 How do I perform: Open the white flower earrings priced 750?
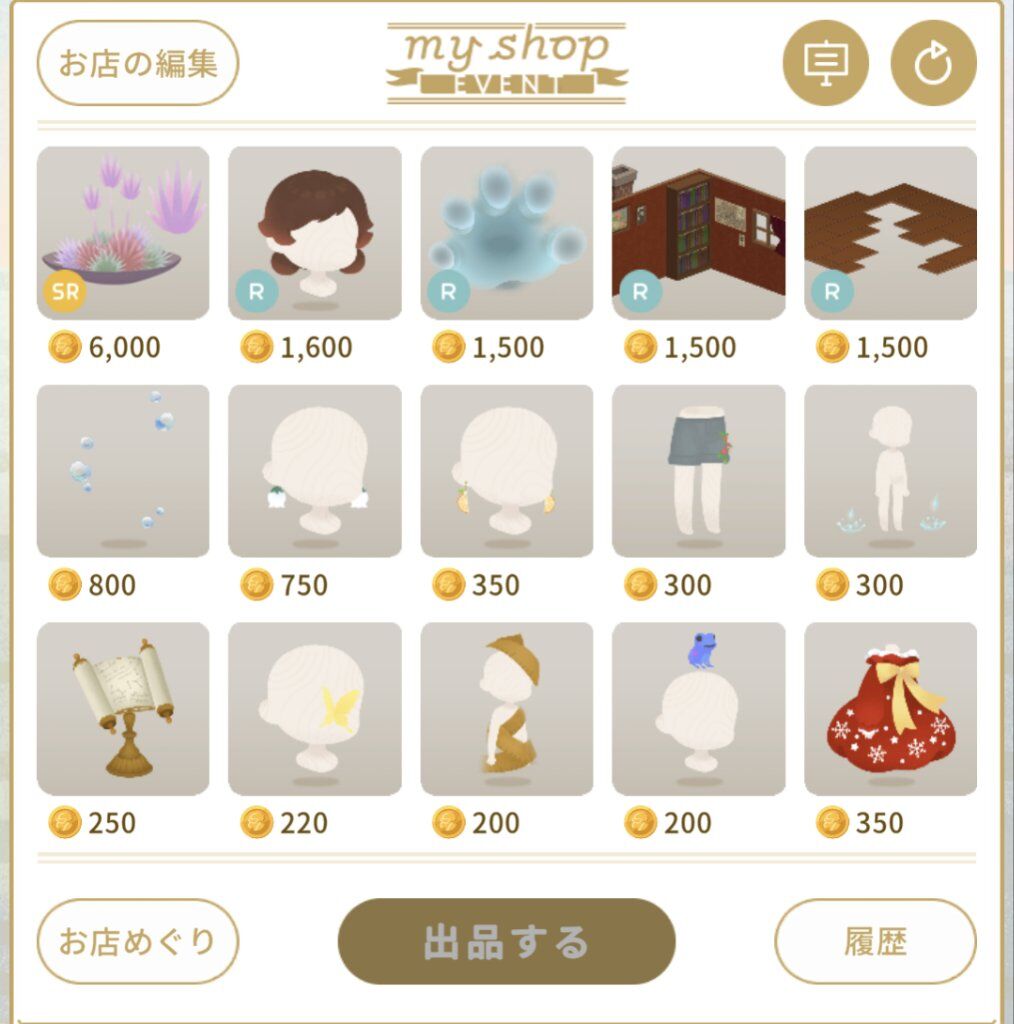[315, 471]
